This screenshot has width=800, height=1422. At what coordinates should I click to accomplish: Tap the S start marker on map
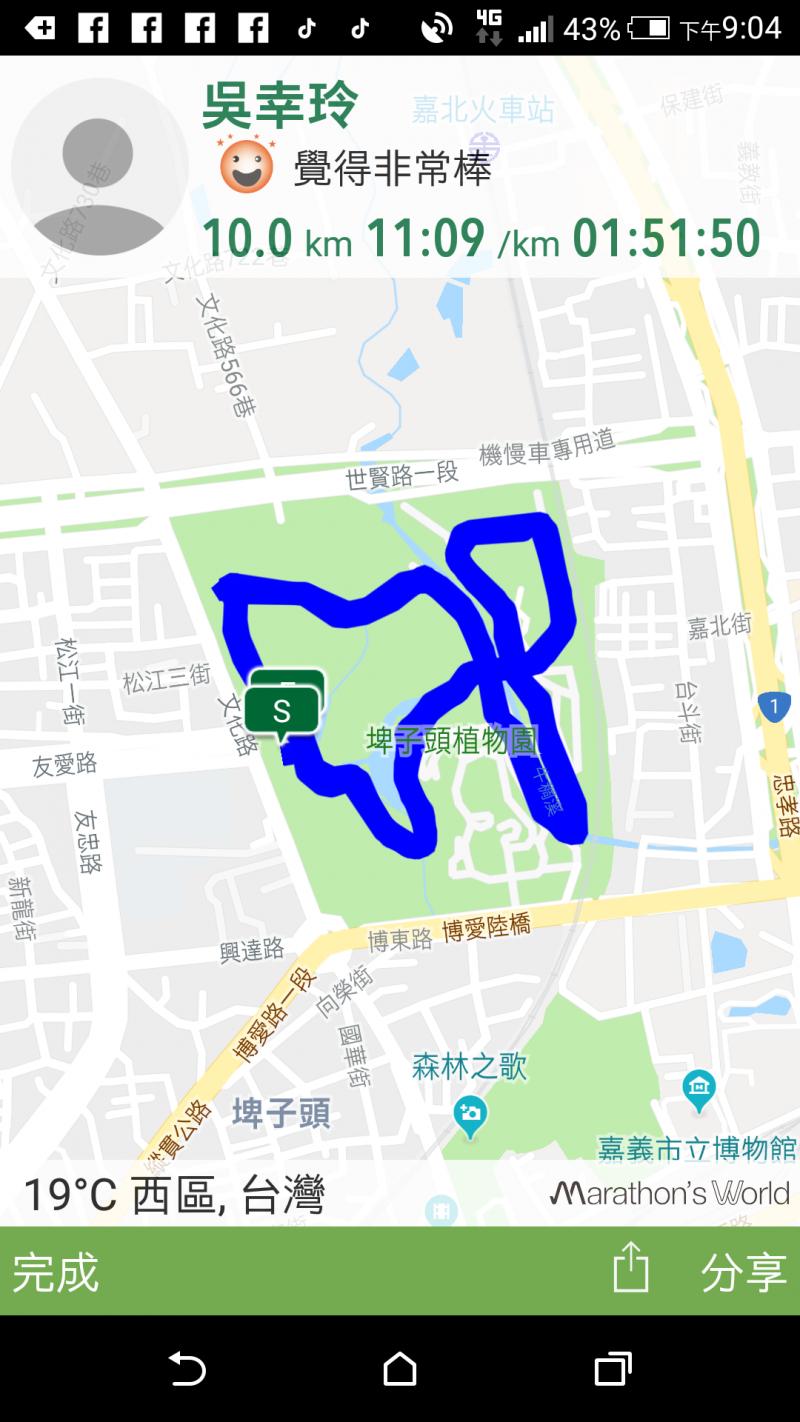coord(282,711)
